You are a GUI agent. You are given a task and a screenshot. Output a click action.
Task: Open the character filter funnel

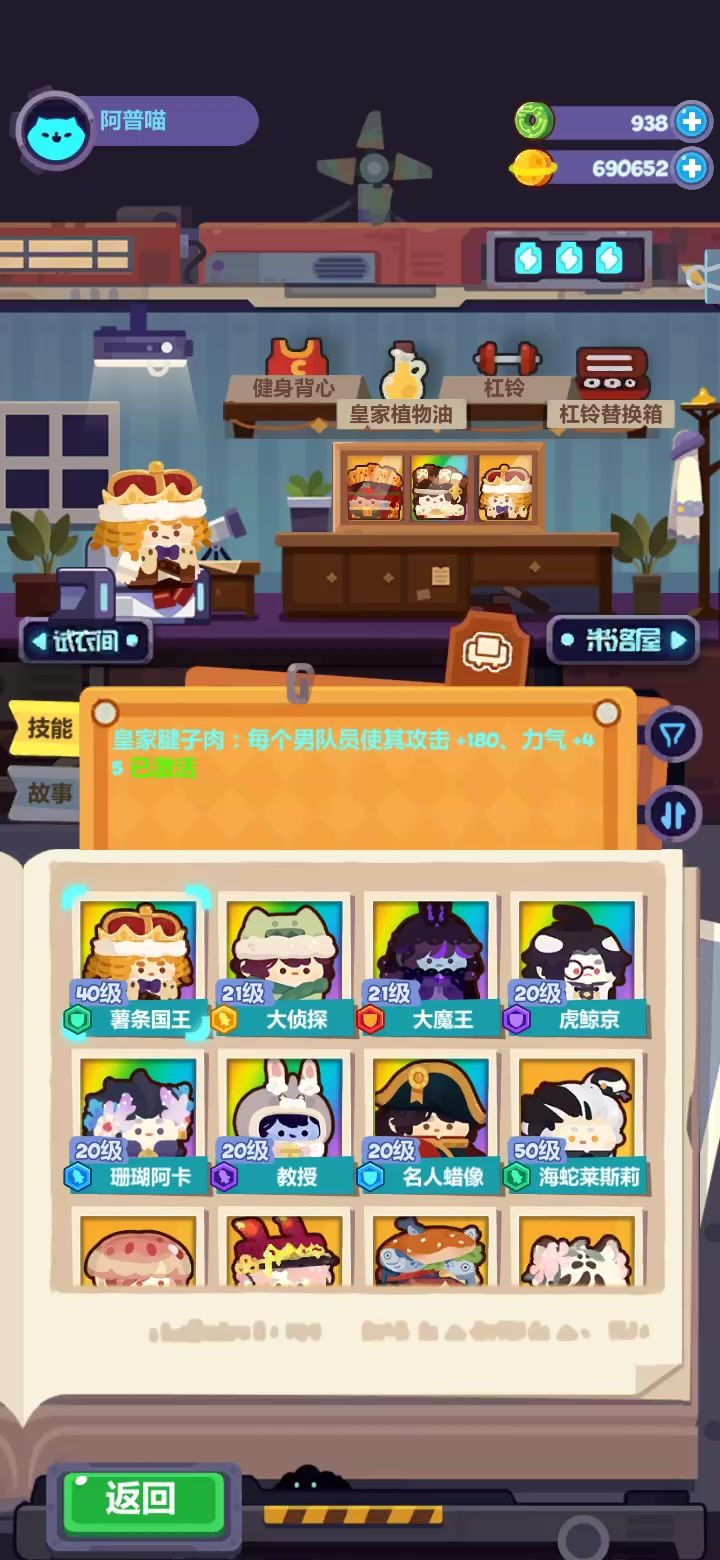click(673, 736)
